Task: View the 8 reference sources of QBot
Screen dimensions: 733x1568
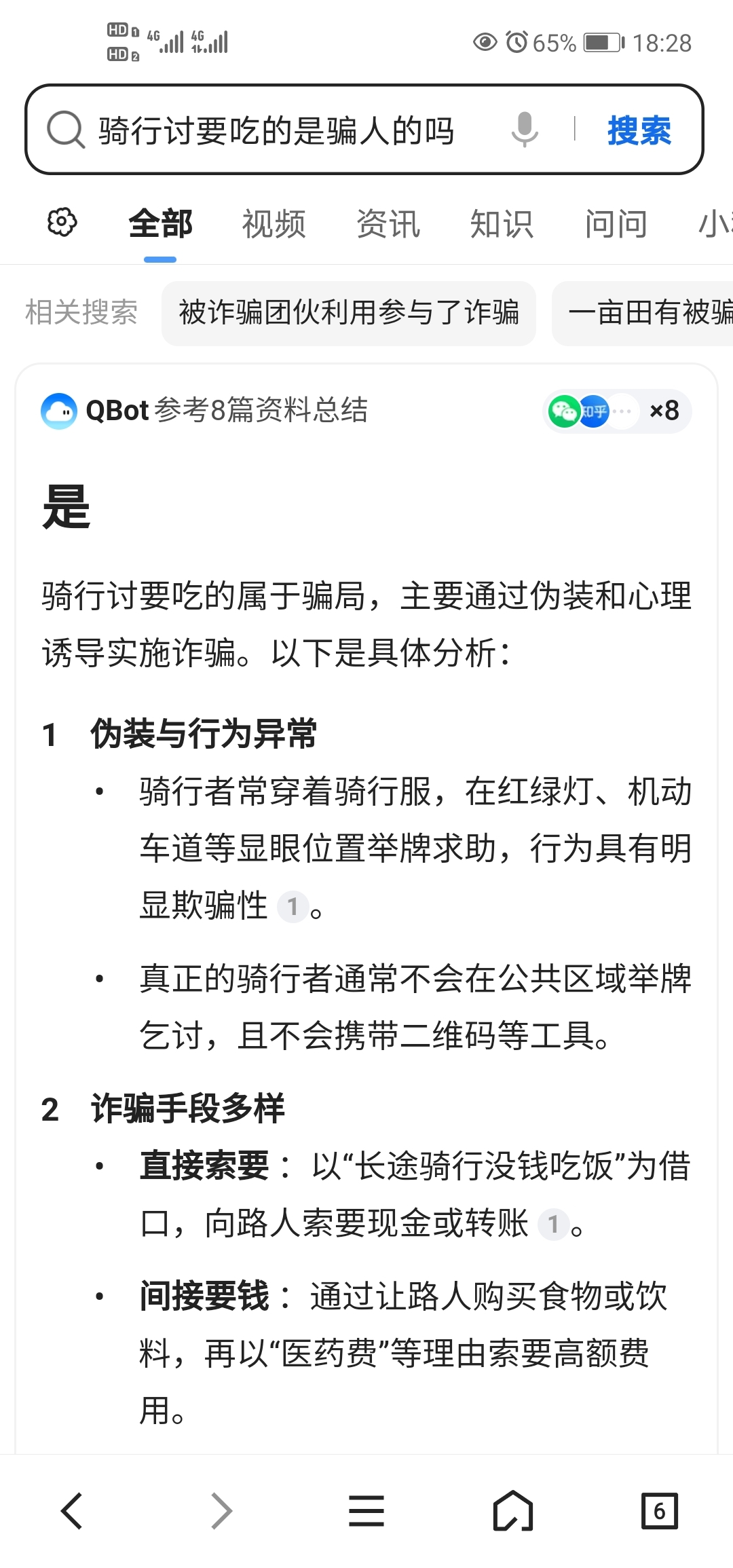Action: [x=616, y=411]
